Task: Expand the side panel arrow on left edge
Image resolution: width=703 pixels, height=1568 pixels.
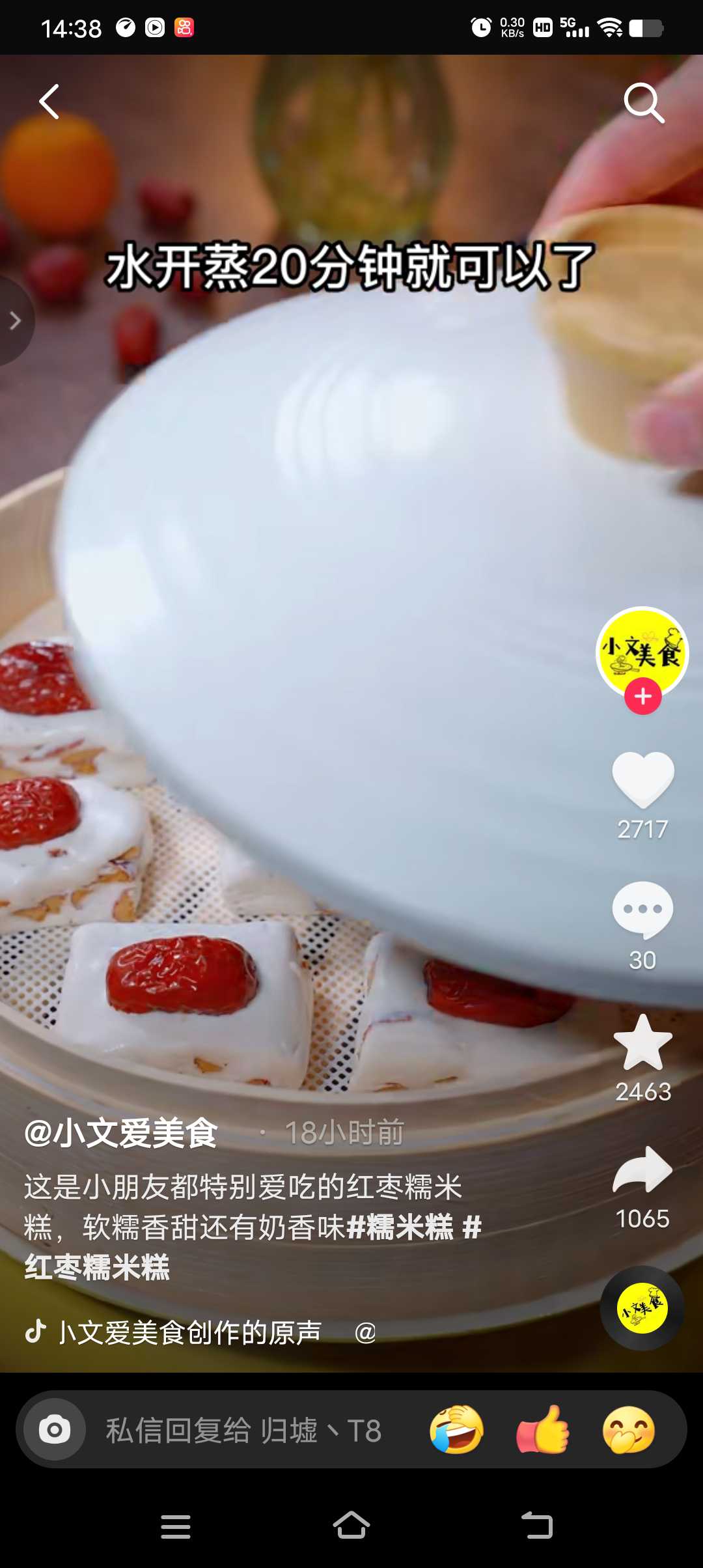Action: 14,320
